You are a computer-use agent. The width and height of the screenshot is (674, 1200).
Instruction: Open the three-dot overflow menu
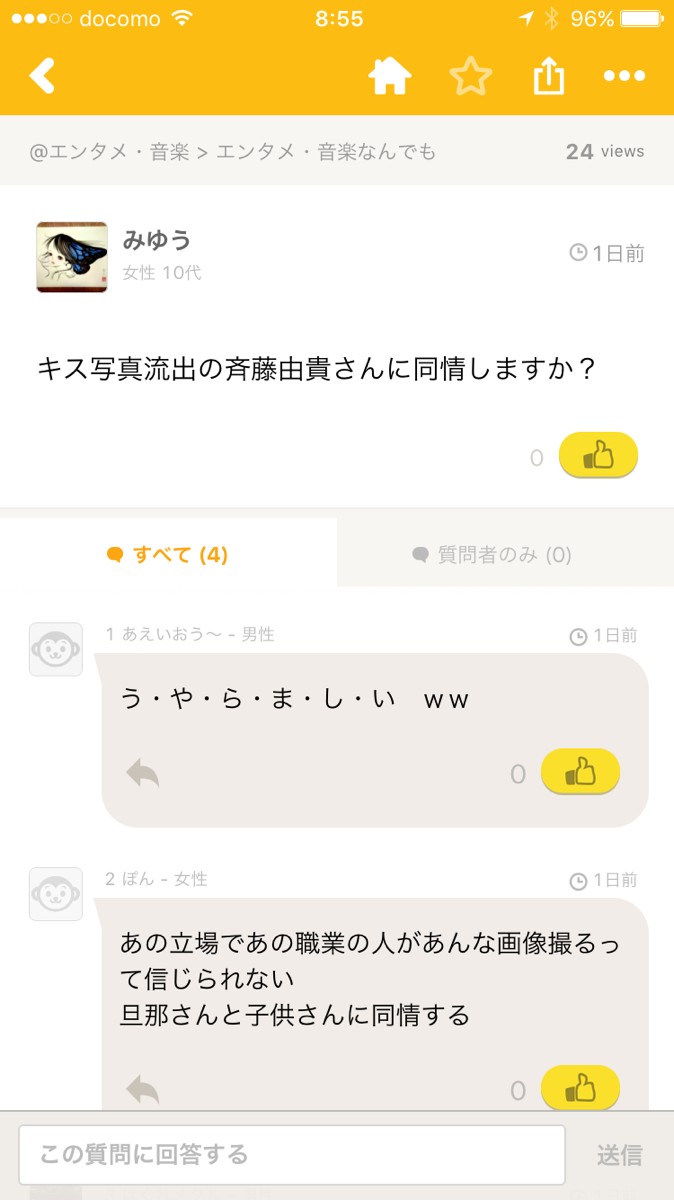(624, 76)
